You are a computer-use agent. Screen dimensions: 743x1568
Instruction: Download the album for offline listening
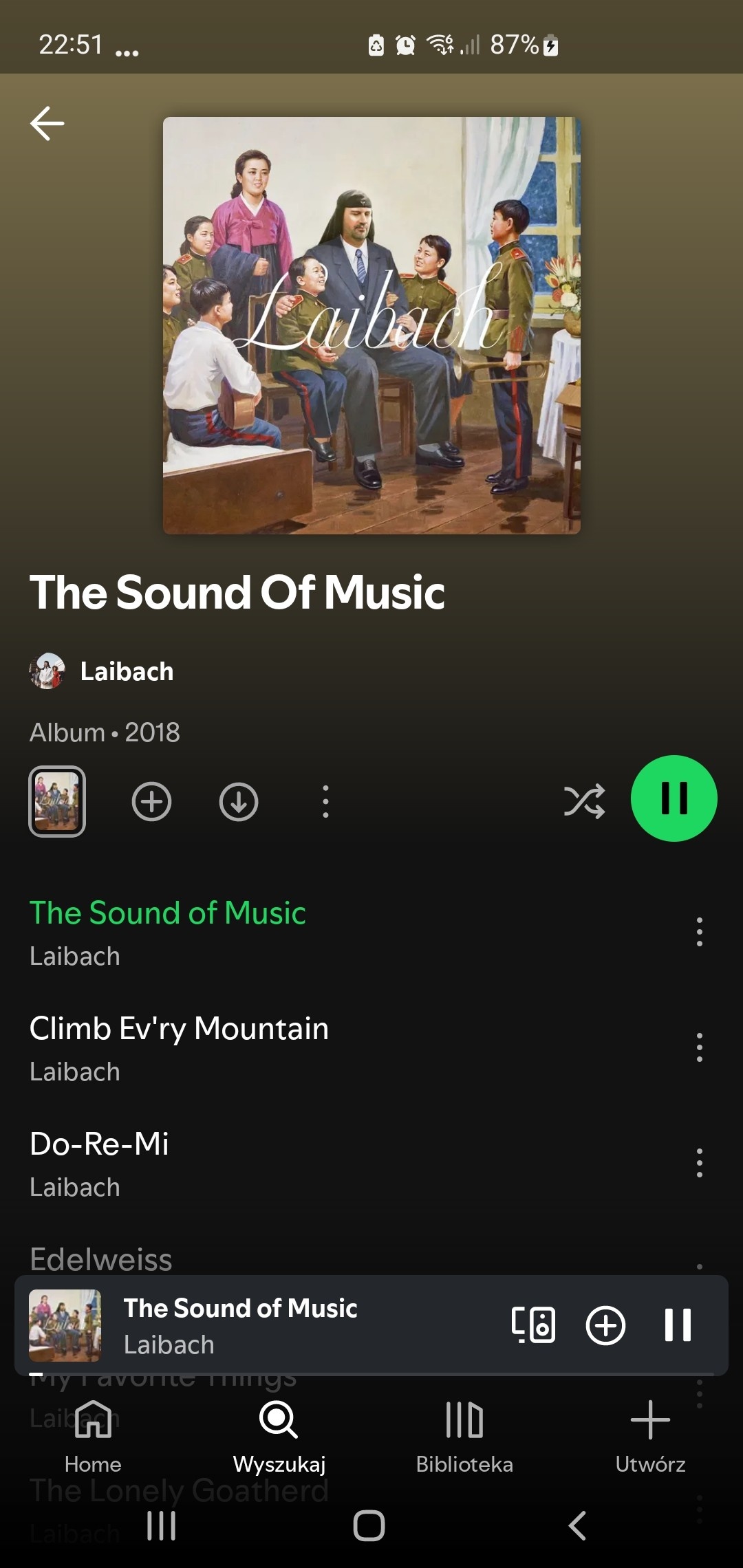(239, 801)
